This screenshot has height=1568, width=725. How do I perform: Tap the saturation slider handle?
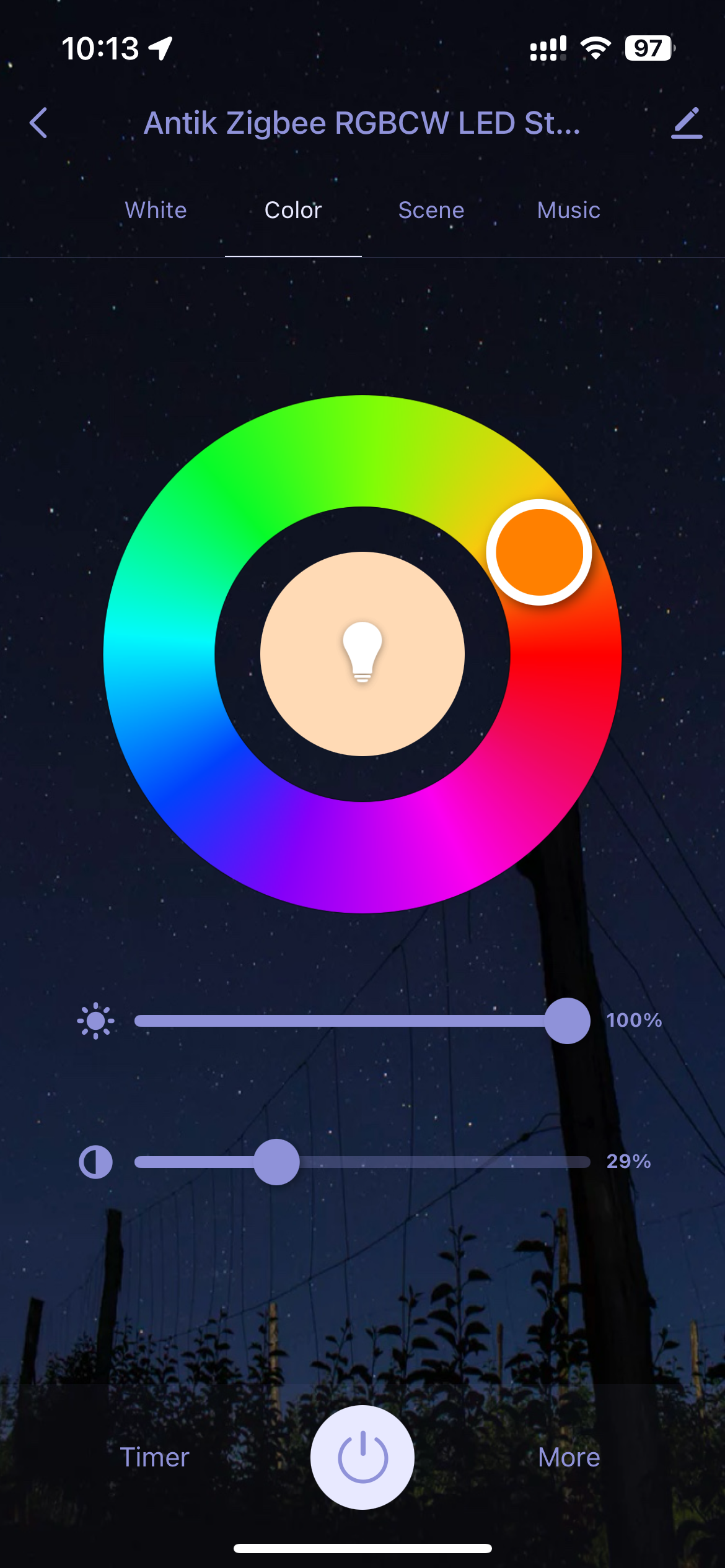[276, 1162]
